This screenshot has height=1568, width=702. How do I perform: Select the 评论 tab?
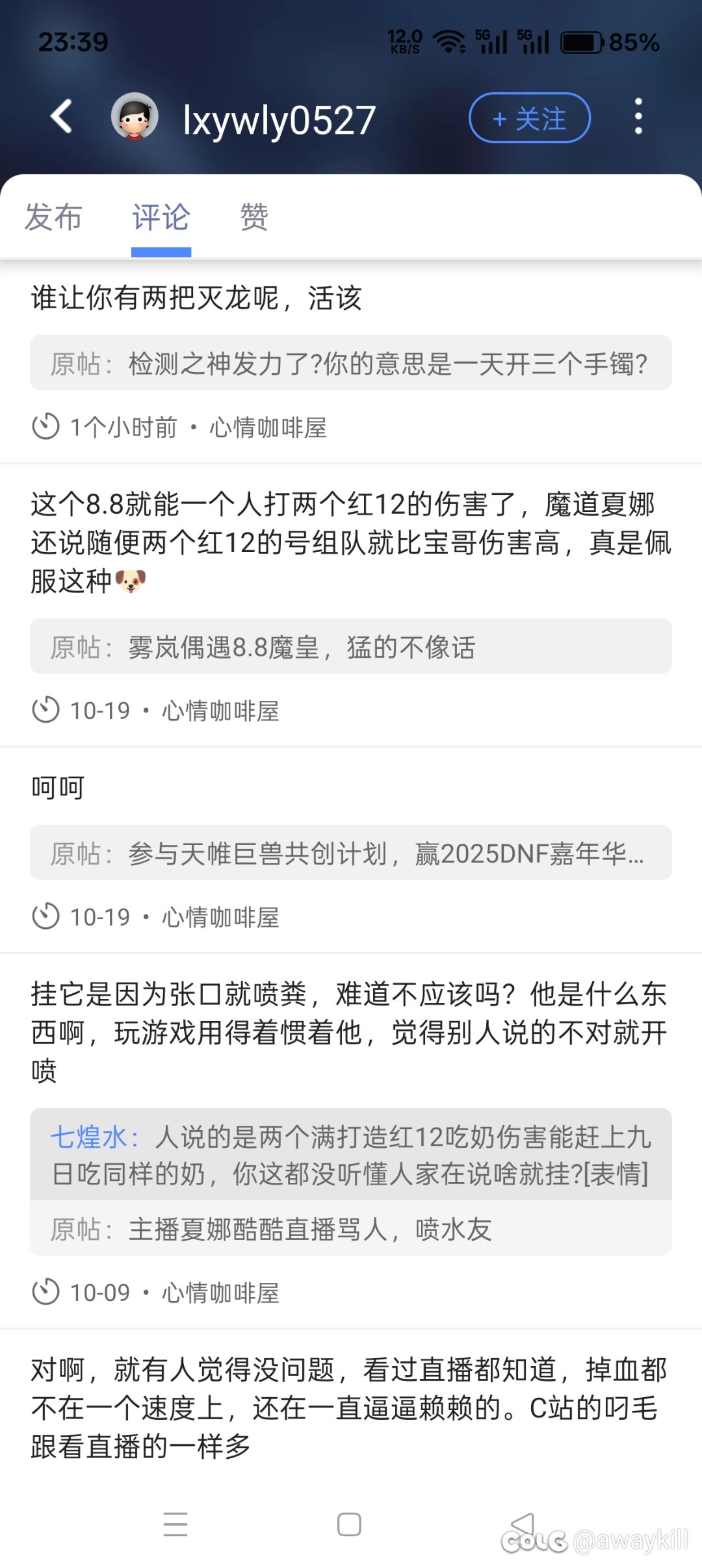tap(161, 217)
